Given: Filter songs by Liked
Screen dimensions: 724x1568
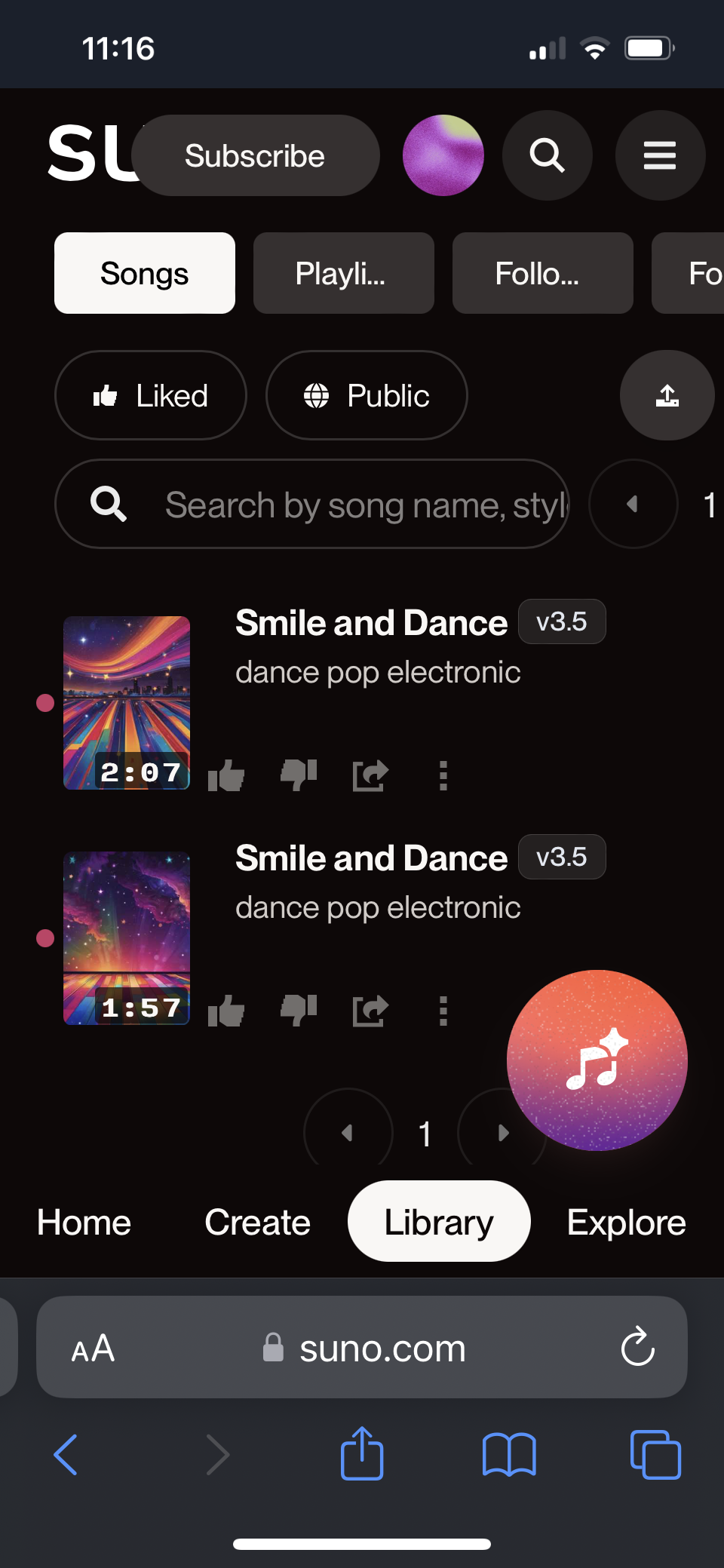Looking at the screenshot, I should pyautogui.click(x=151, y=395).
